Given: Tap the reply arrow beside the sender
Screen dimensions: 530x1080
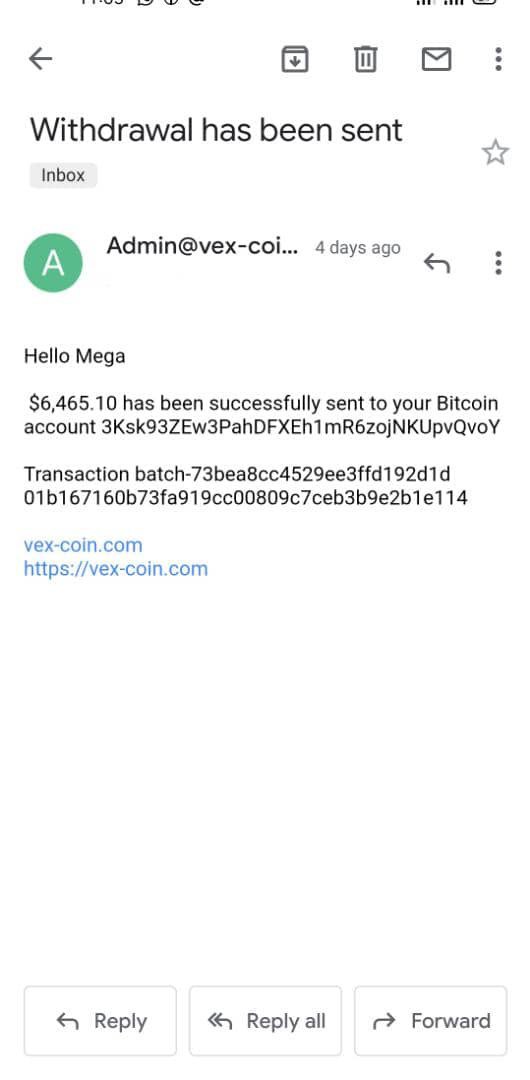Looking at the screenshot, I should pos(436,262).
